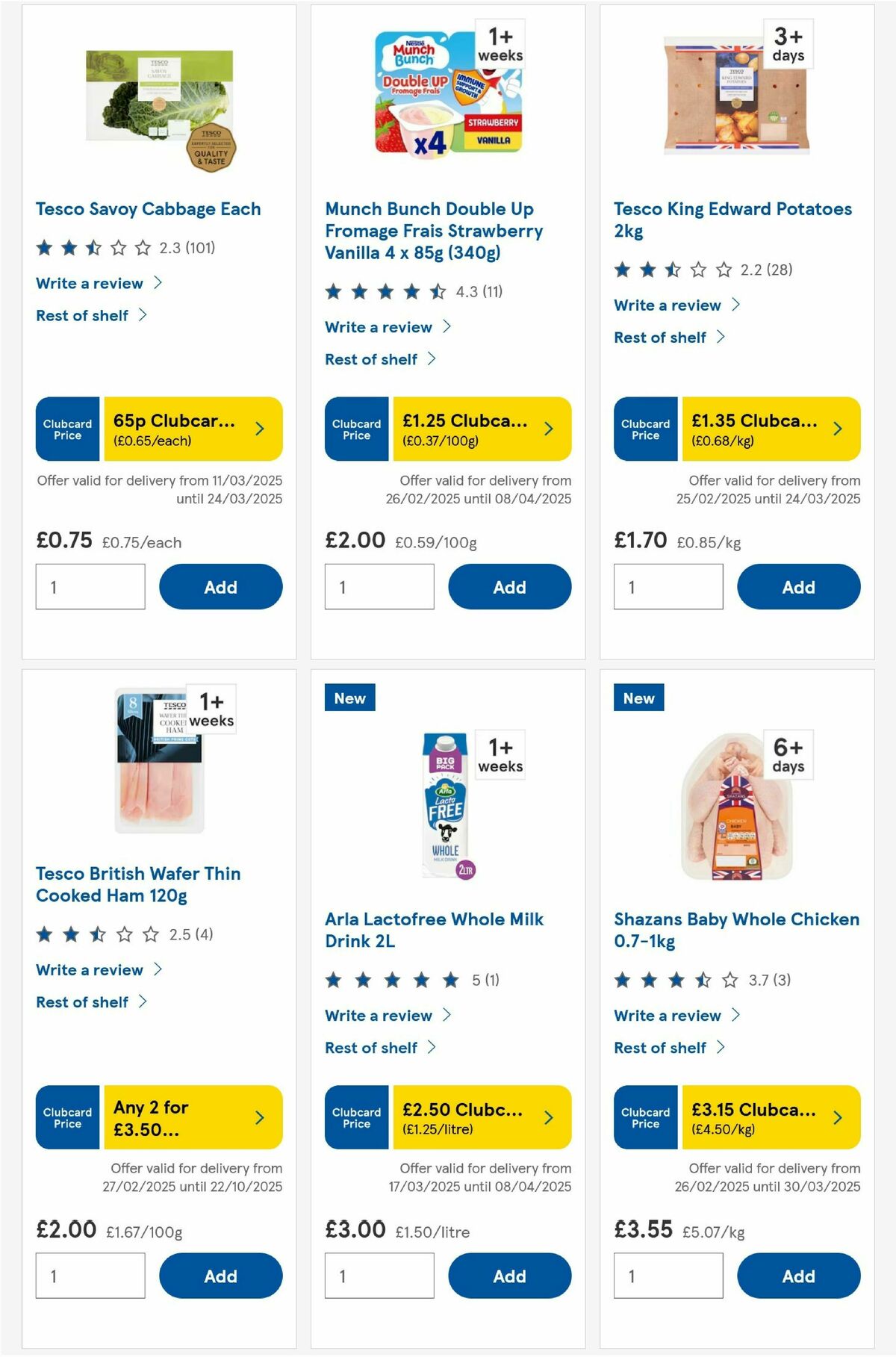Viewport: 896px width, 1357px height.
Task: Click the quantity field for Arla Lactofree Milk
Action: point(379,1276)
